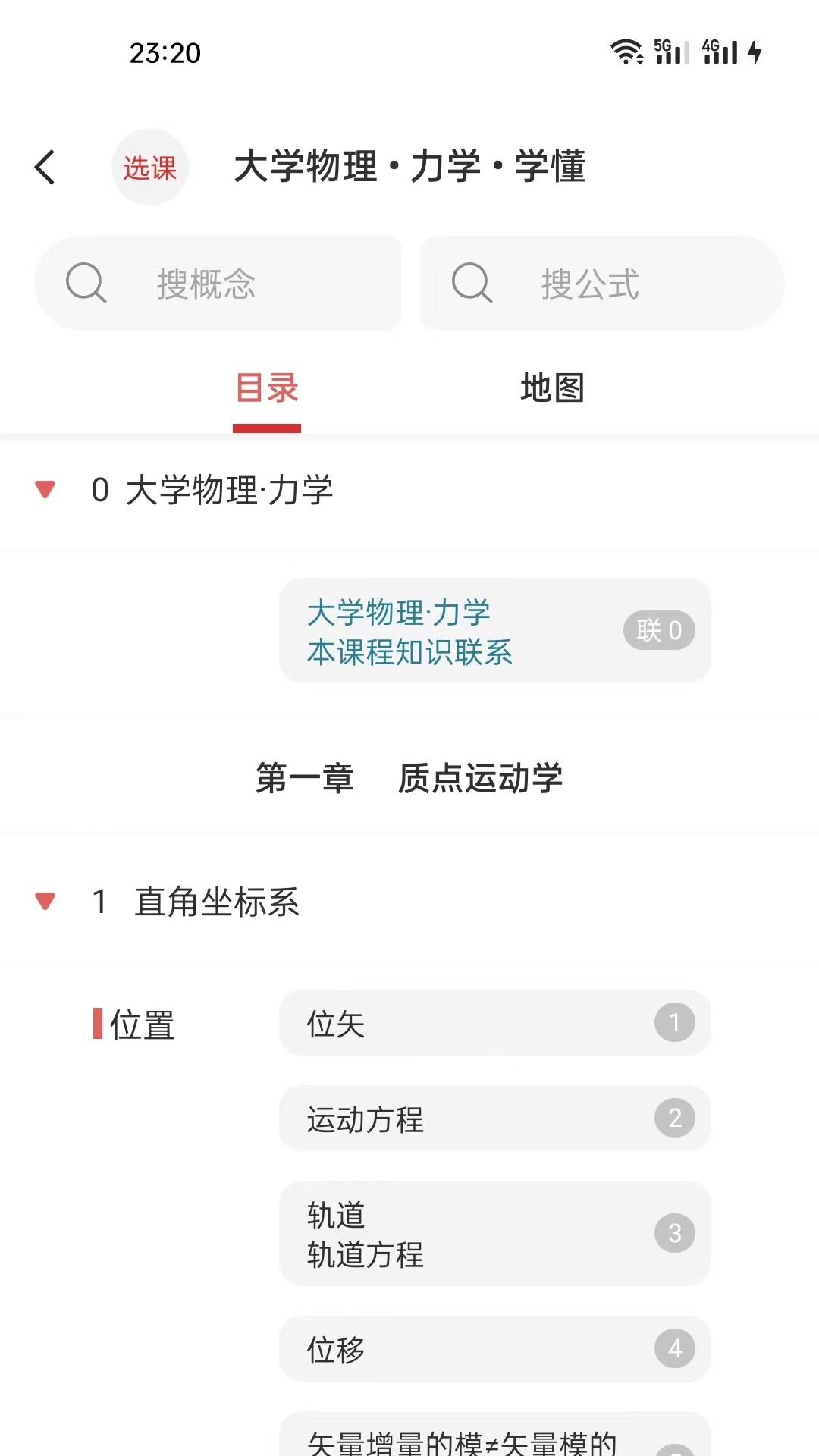Open the 运动方程 knowledge card
This screenshot has width=819, height=1456.
(x=493, y=1118)
